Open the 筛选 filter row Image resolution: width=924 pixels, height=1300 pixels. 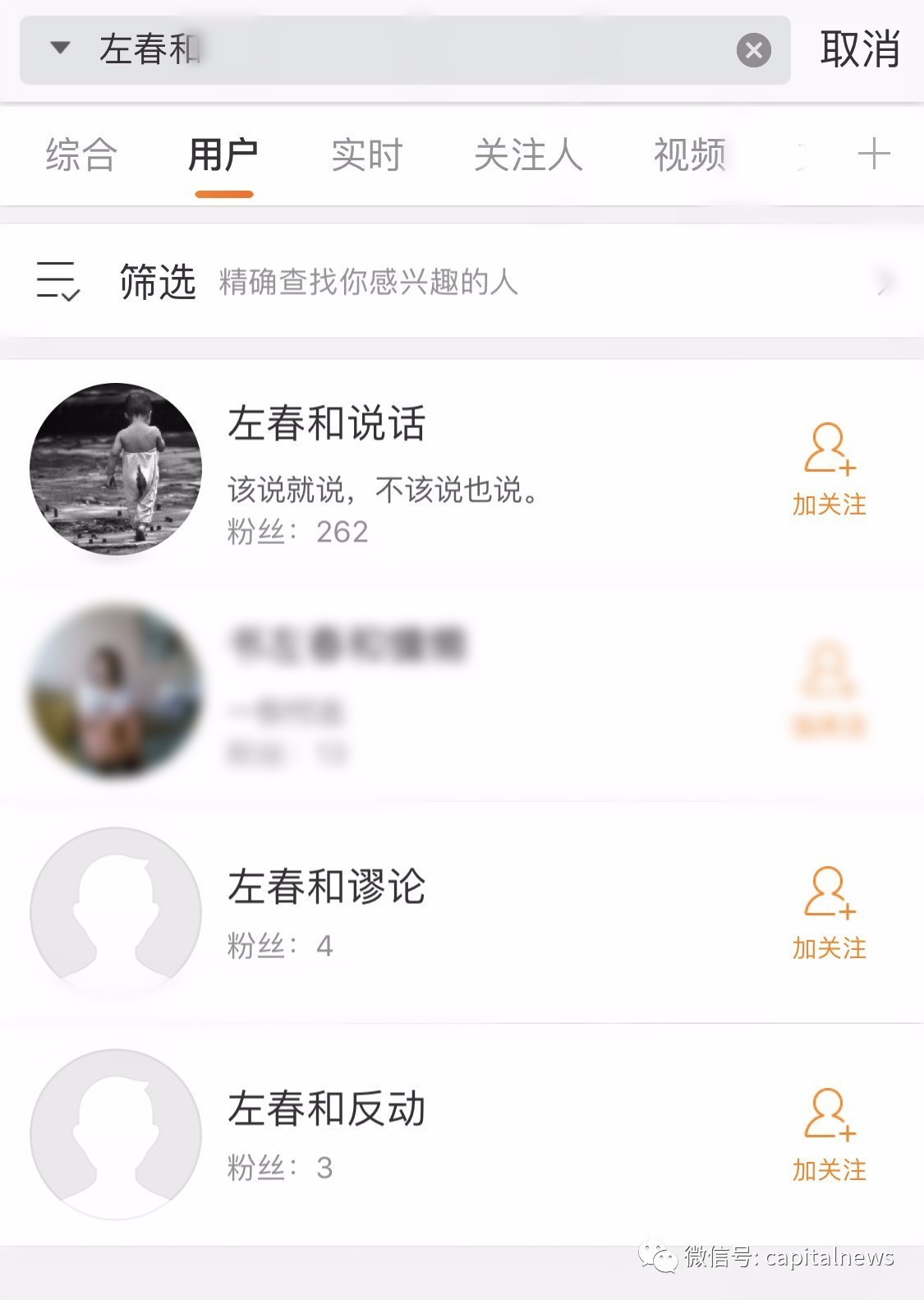pyautogui.click(x=462, y=282)
